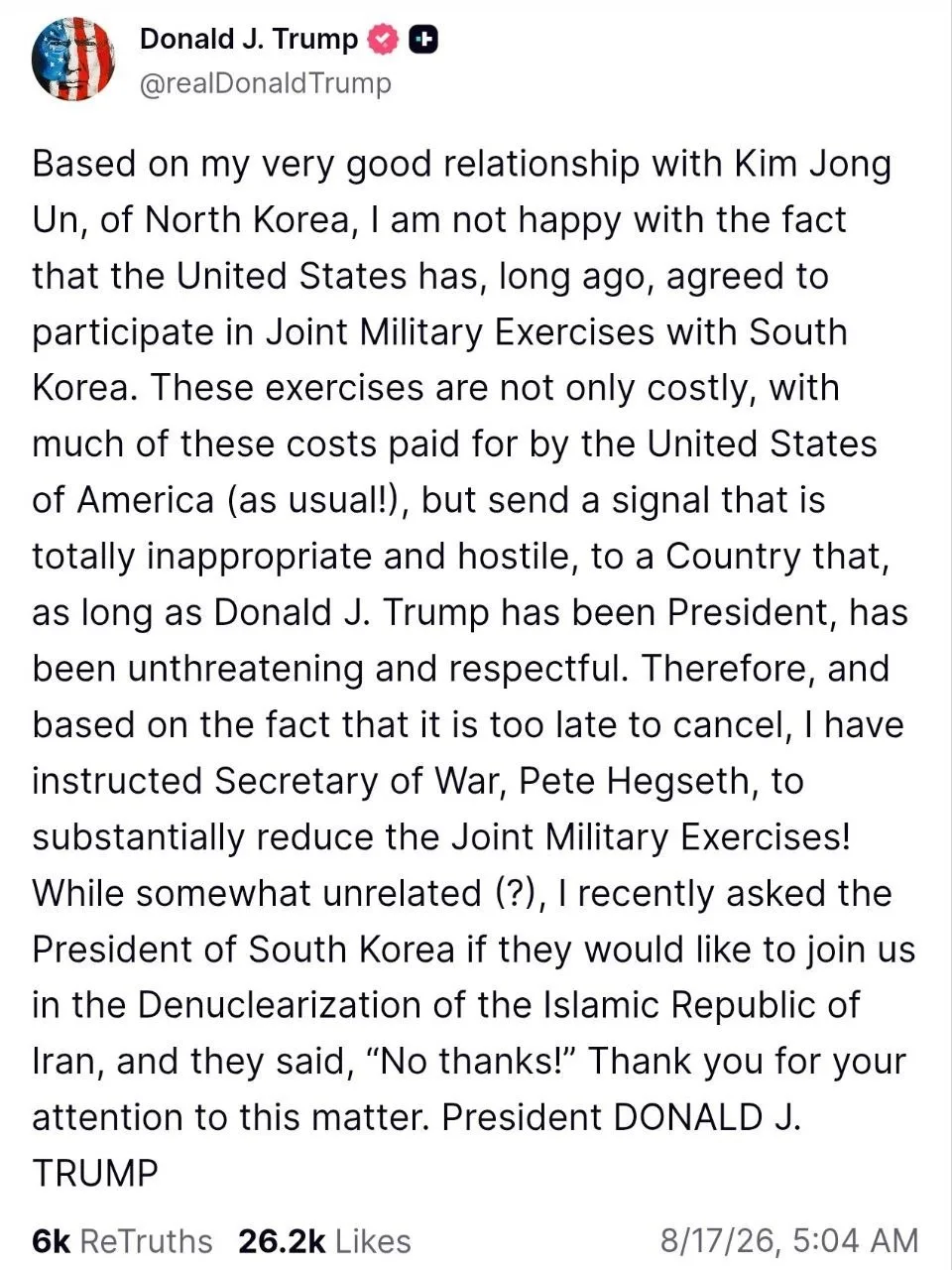Open the @realDonaldTrump profile handle
This screenshot has height=1270, width=952.
click(266, 83)
